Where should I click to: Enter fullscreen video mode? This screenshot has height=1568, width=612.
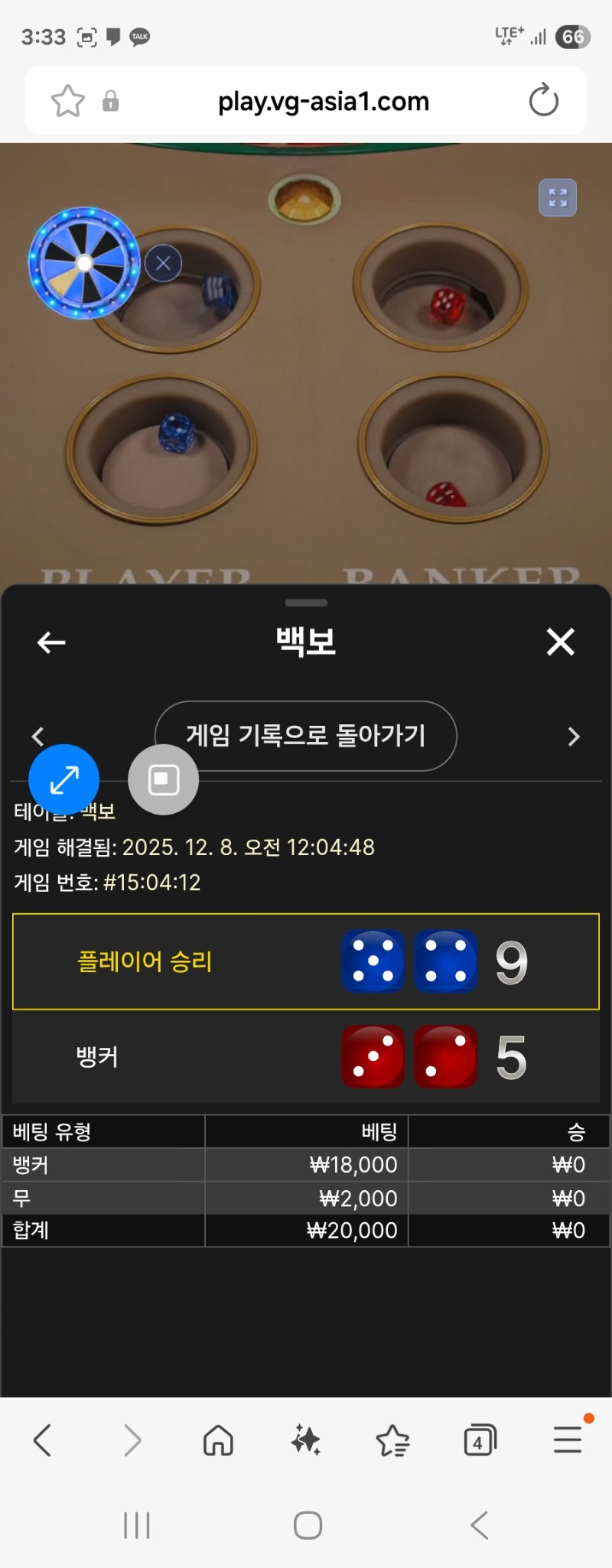(x=558, y=198)
